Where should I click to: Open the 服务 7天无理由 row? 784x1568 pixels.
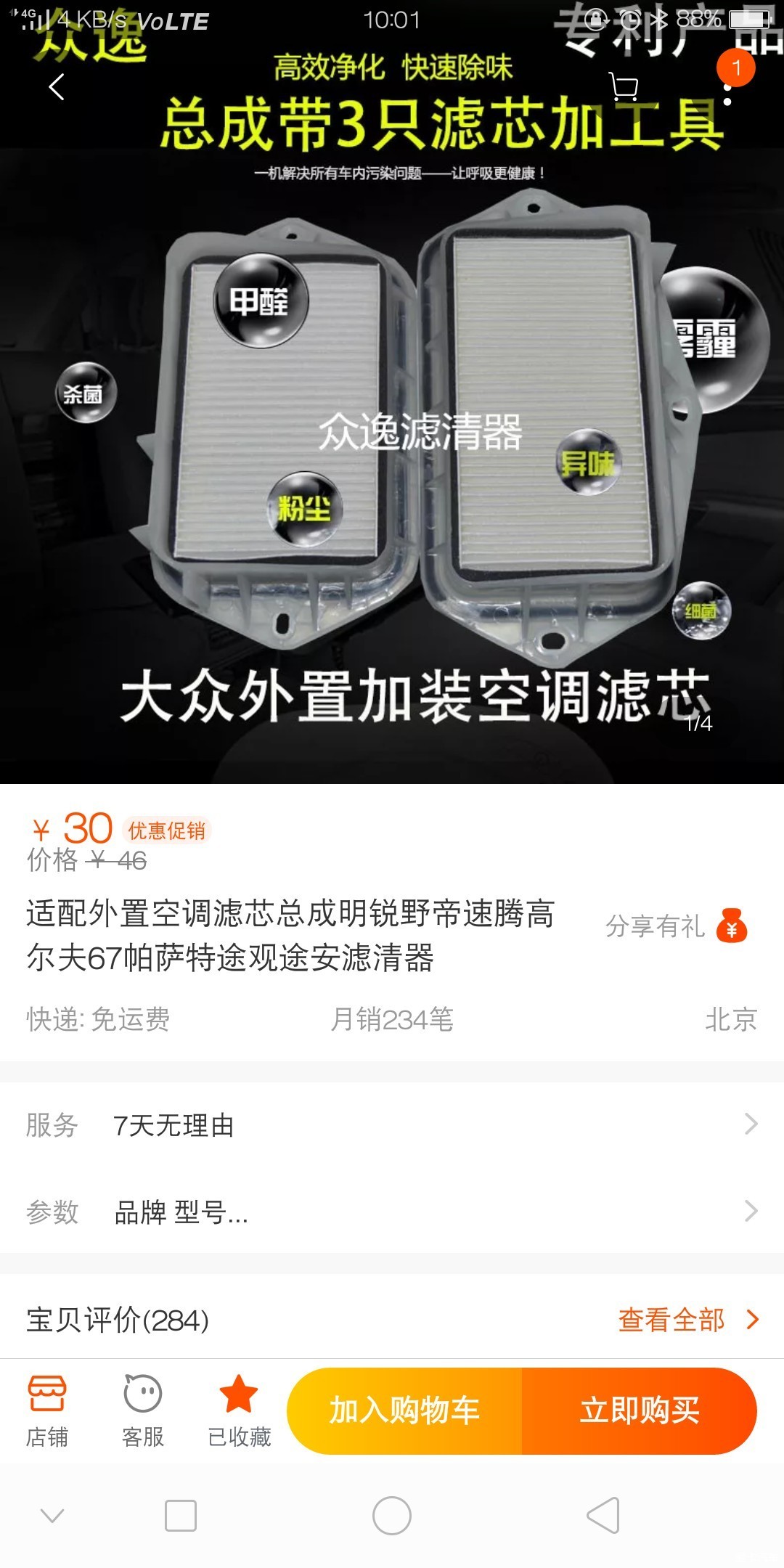[x=392, y=1125]
